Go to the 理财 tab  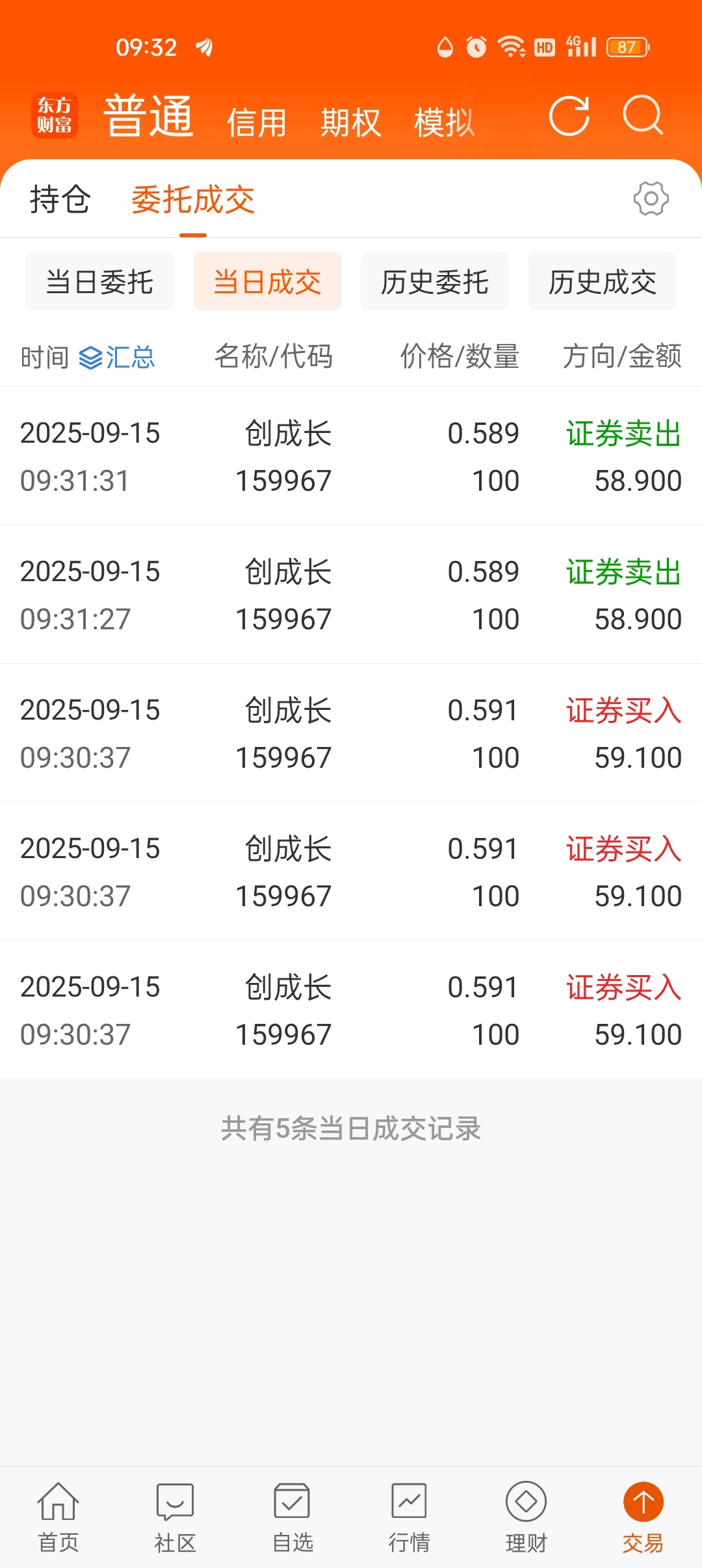[x=526, y=1517]
